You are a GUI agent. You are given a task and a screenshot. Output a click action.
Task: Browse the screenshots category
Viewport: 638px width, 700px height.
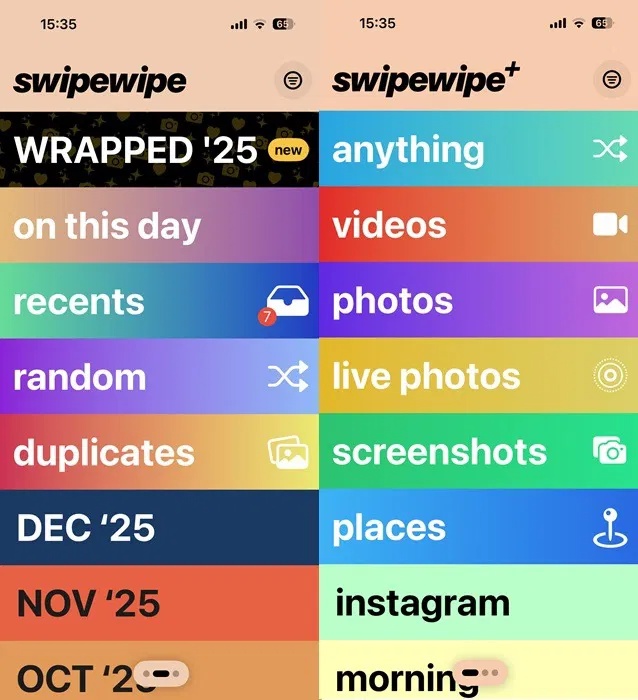point(478,451)
